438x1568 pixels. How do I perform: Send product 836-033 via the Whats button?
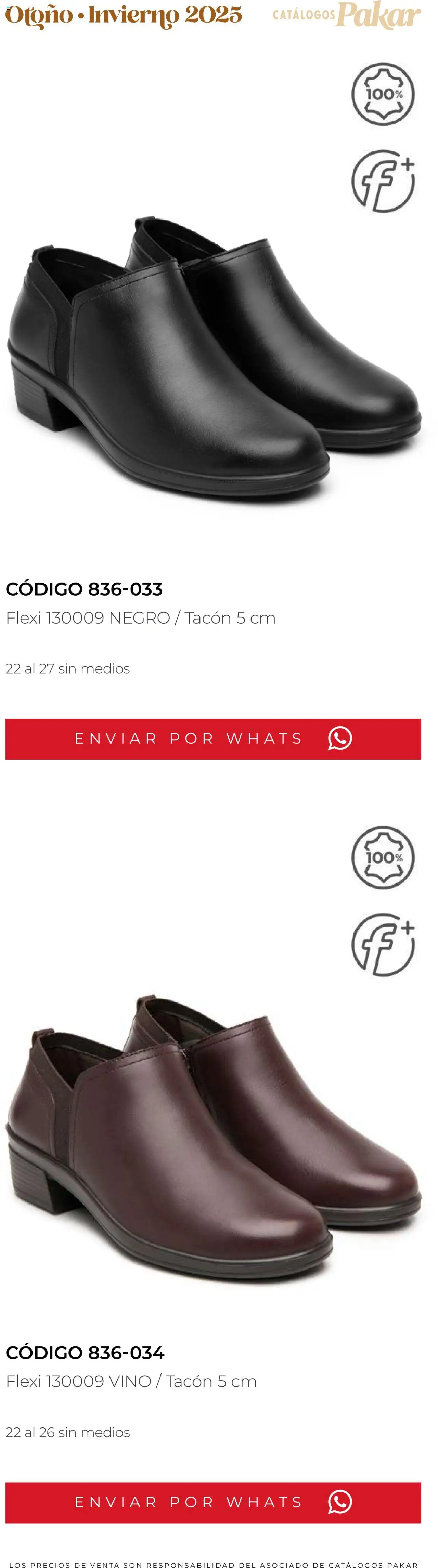pos(213,738)
